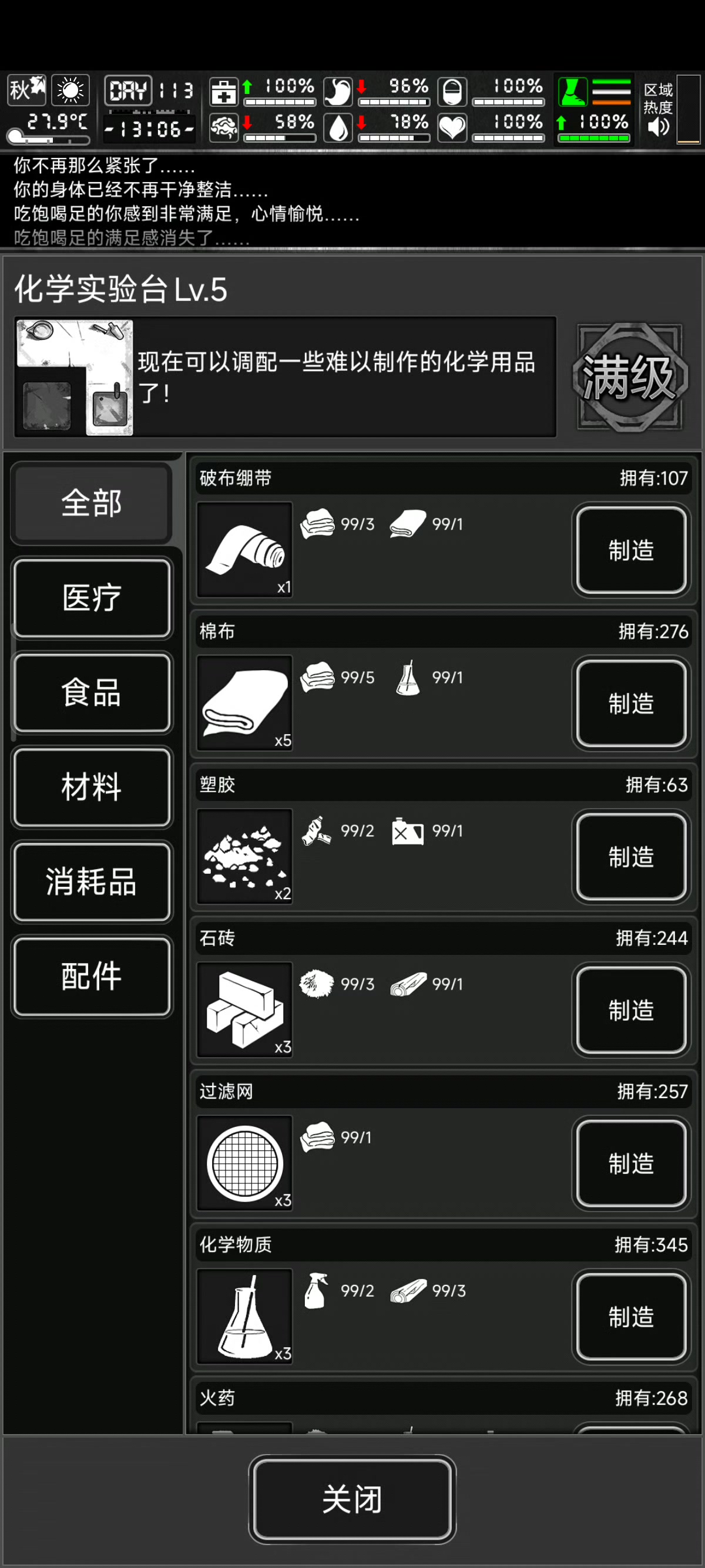Open the 配件 category tab
705x1568 pixels.
click(91, 977)
